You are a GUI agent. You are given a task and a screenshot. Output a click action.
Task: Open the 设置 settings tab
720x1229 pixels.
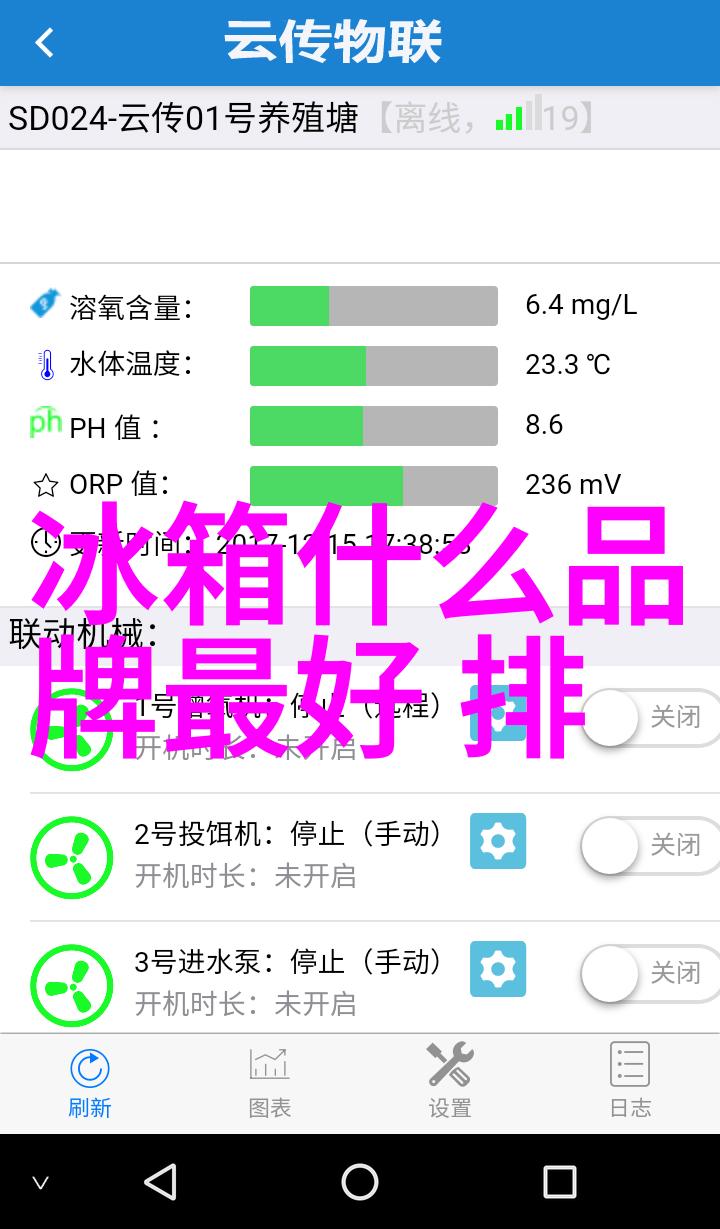[x=450, y=1082]
